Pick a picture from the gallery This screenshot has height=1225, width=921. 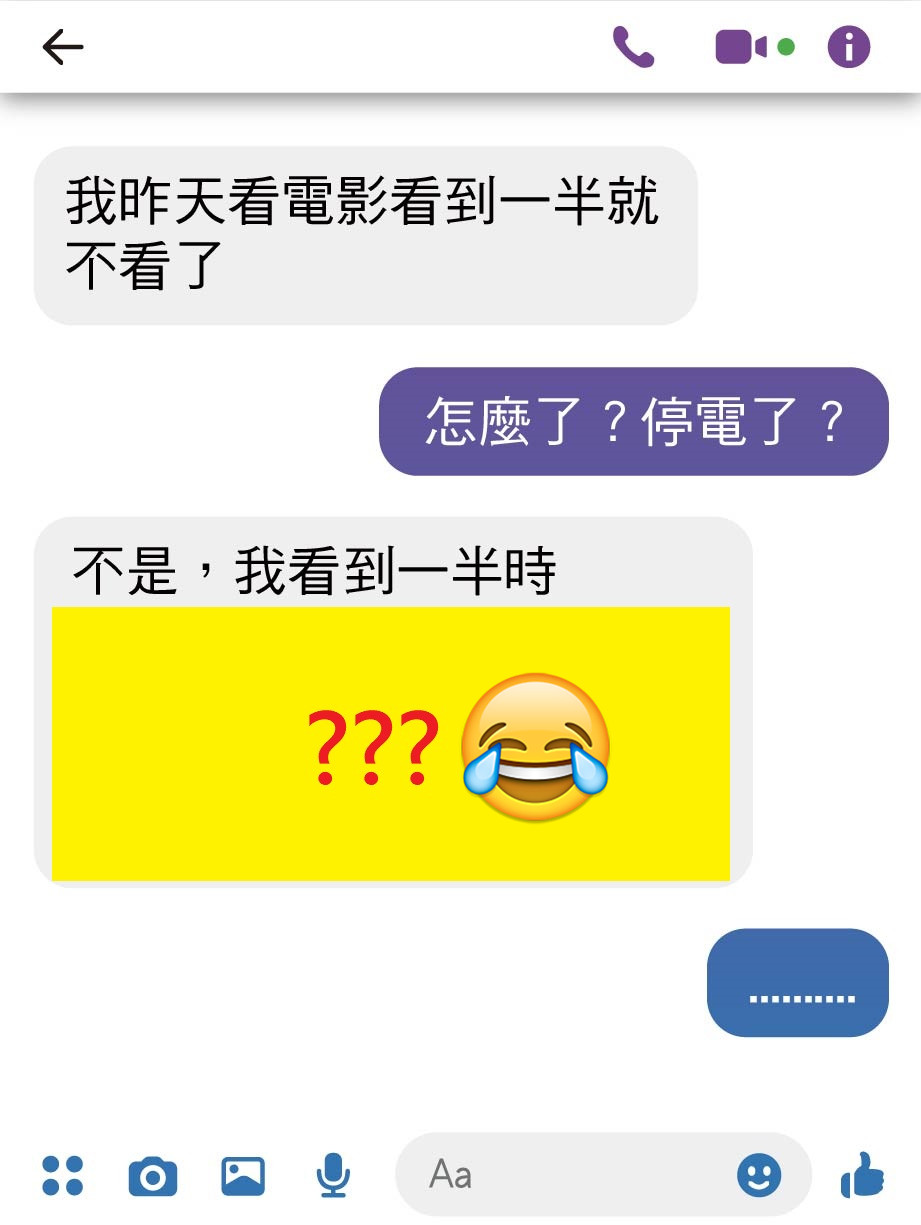243,1176
